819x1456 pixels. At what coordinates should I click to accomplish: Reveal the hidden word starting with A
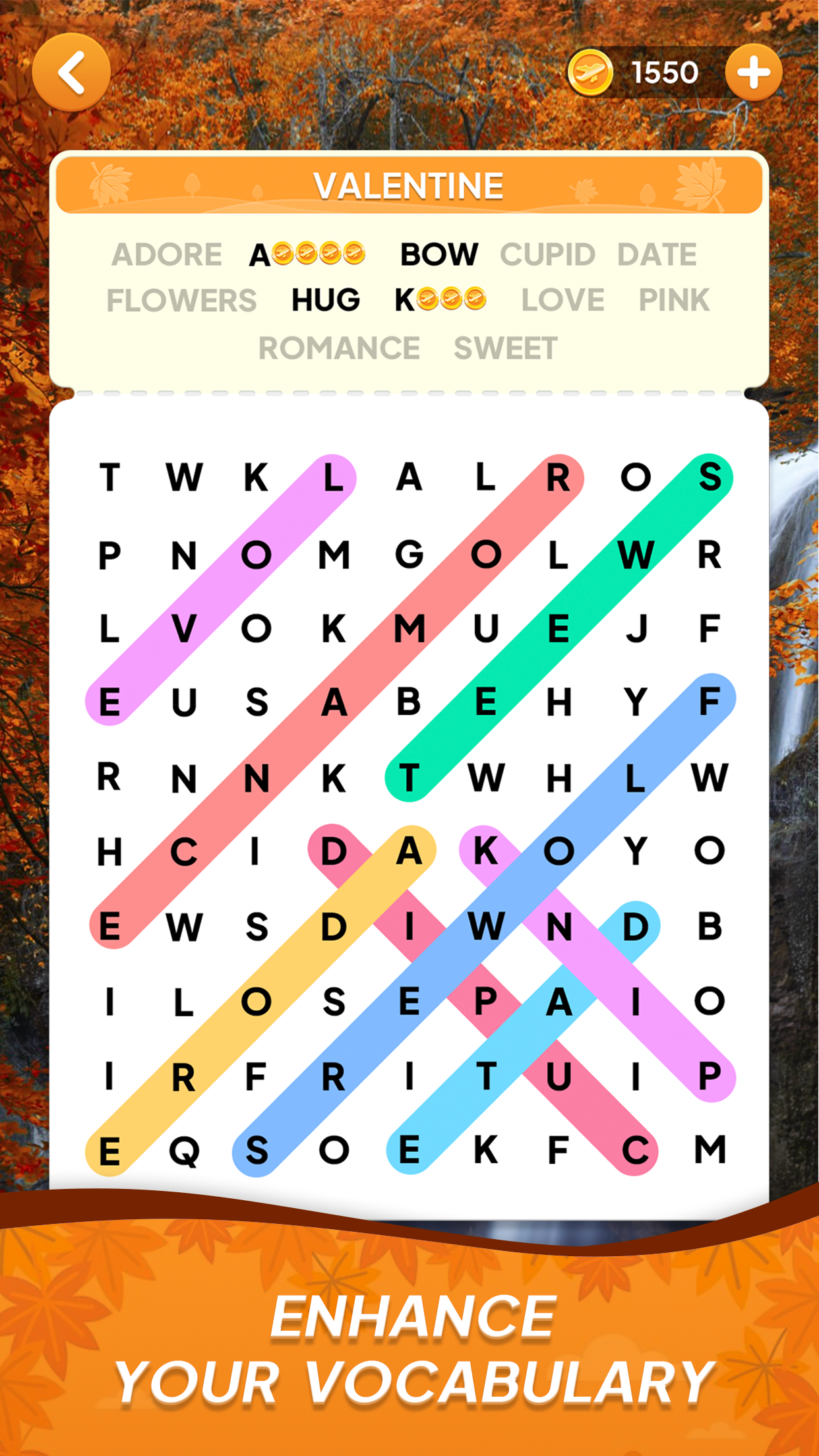point(308,255)
